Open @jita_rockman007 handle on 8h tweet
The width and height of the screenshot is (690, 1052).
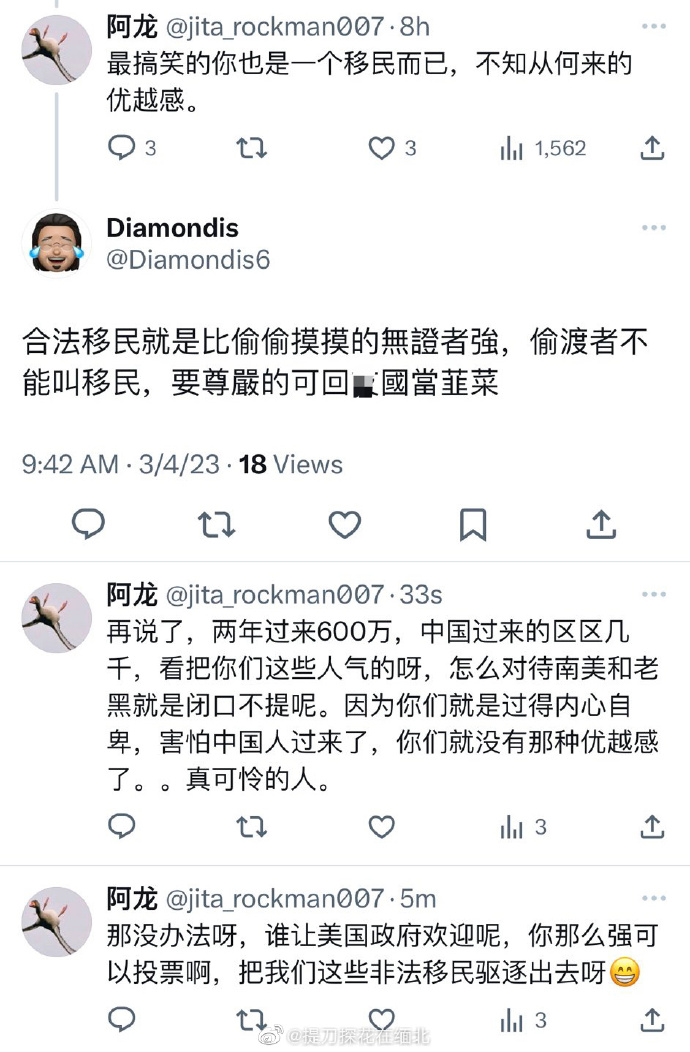[x=273, y=27]
